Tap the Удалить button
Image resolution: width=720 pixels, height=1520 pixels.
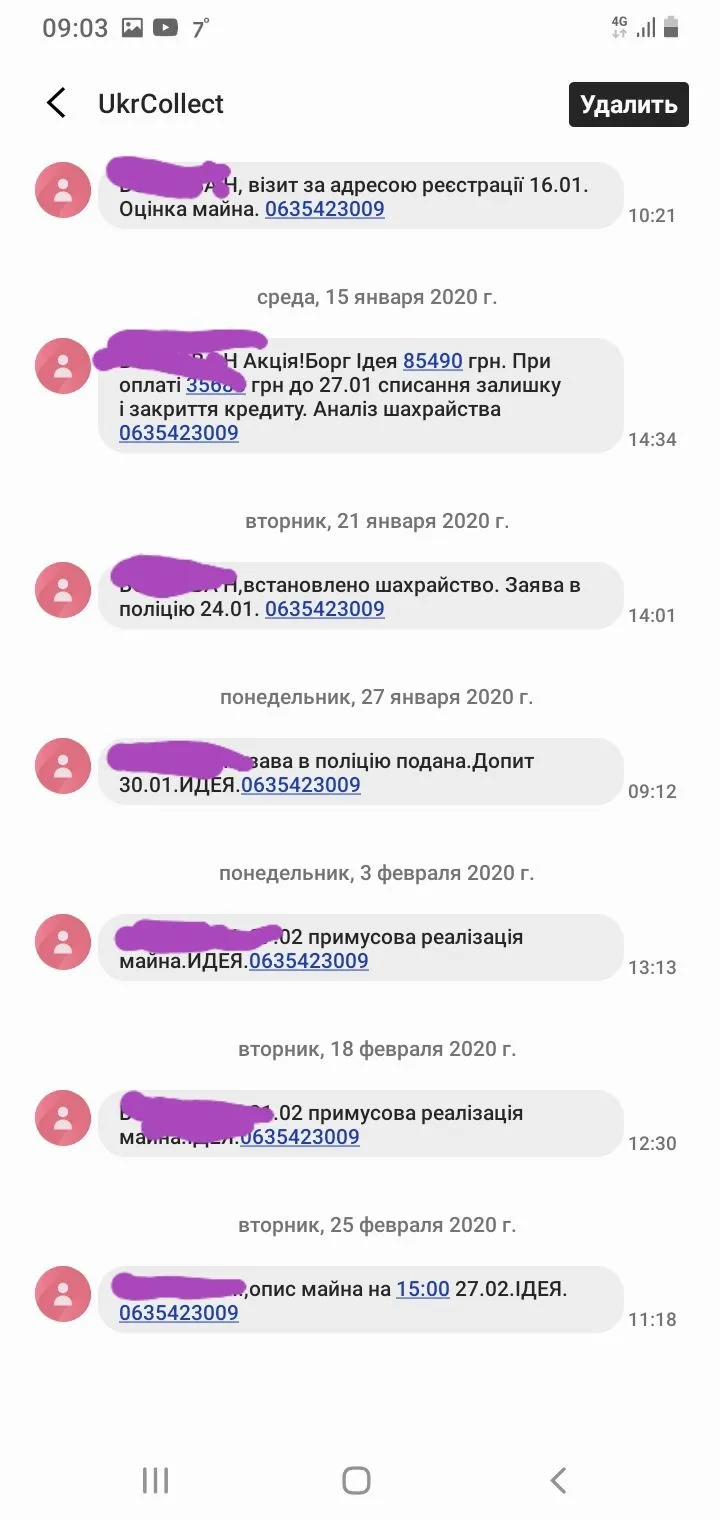(x=628, y=104)
